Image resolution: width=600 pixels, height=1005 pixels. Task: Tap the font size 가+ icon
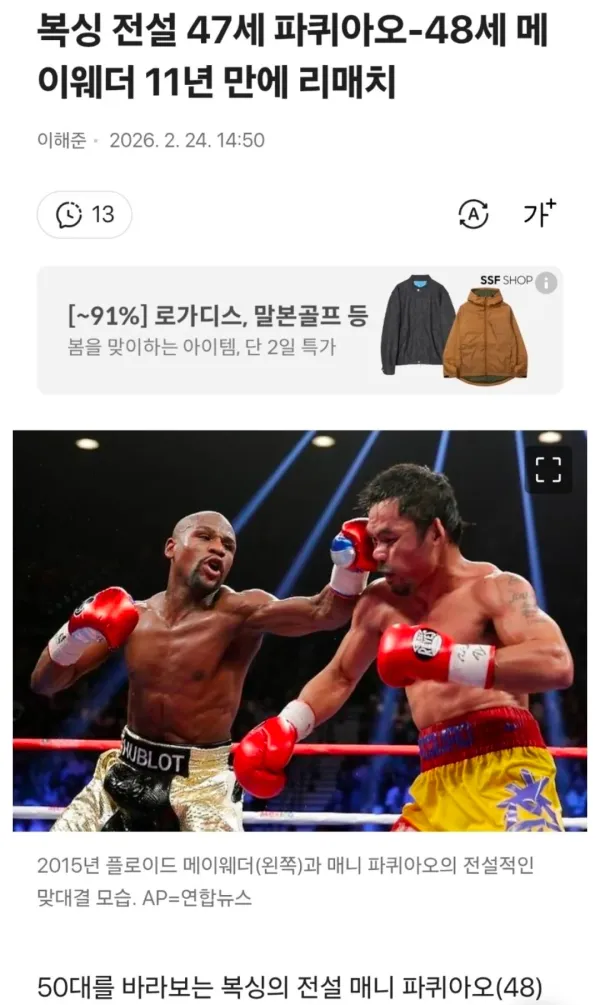tap(539, 213)
